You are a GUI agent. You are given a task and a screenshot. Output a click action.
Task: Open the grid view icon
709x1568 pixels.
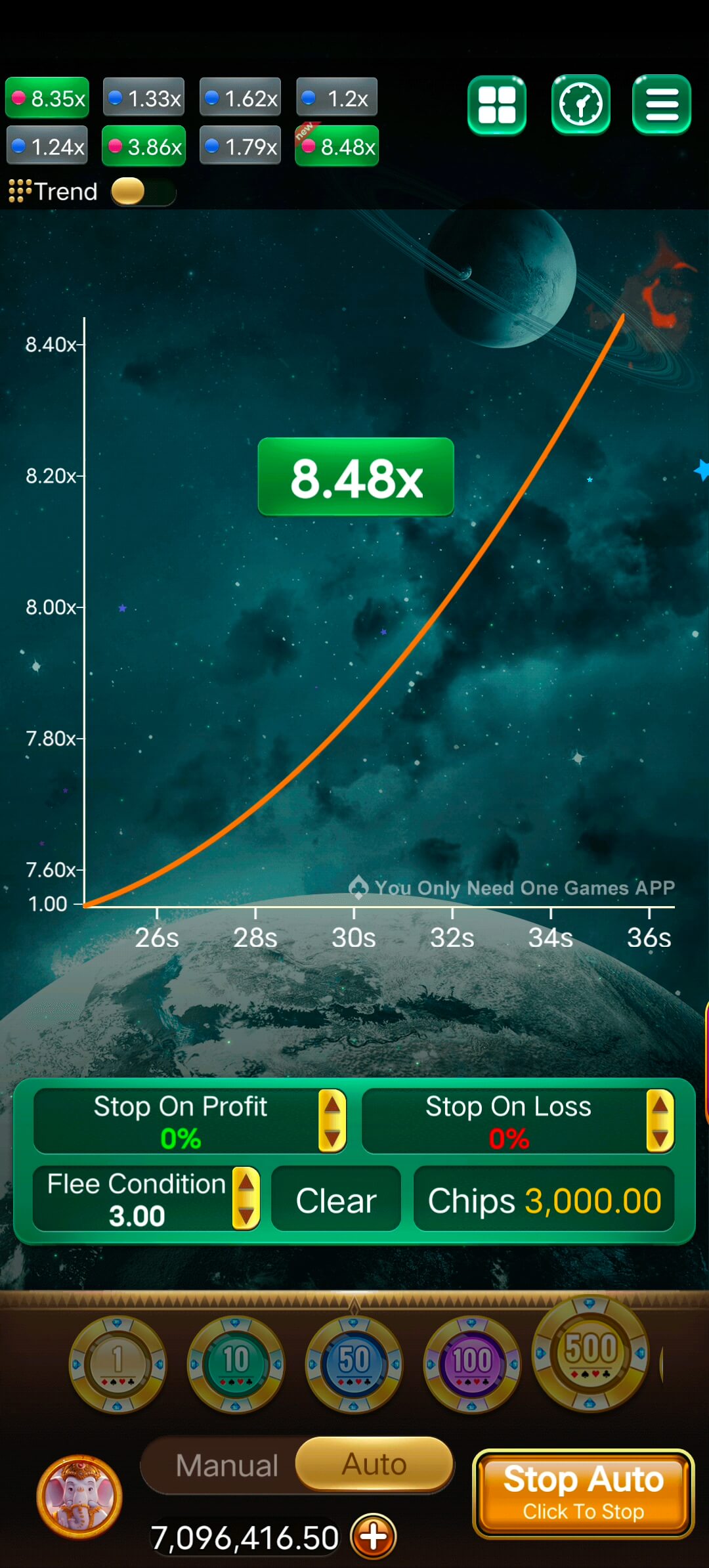[x=497, y=105]
